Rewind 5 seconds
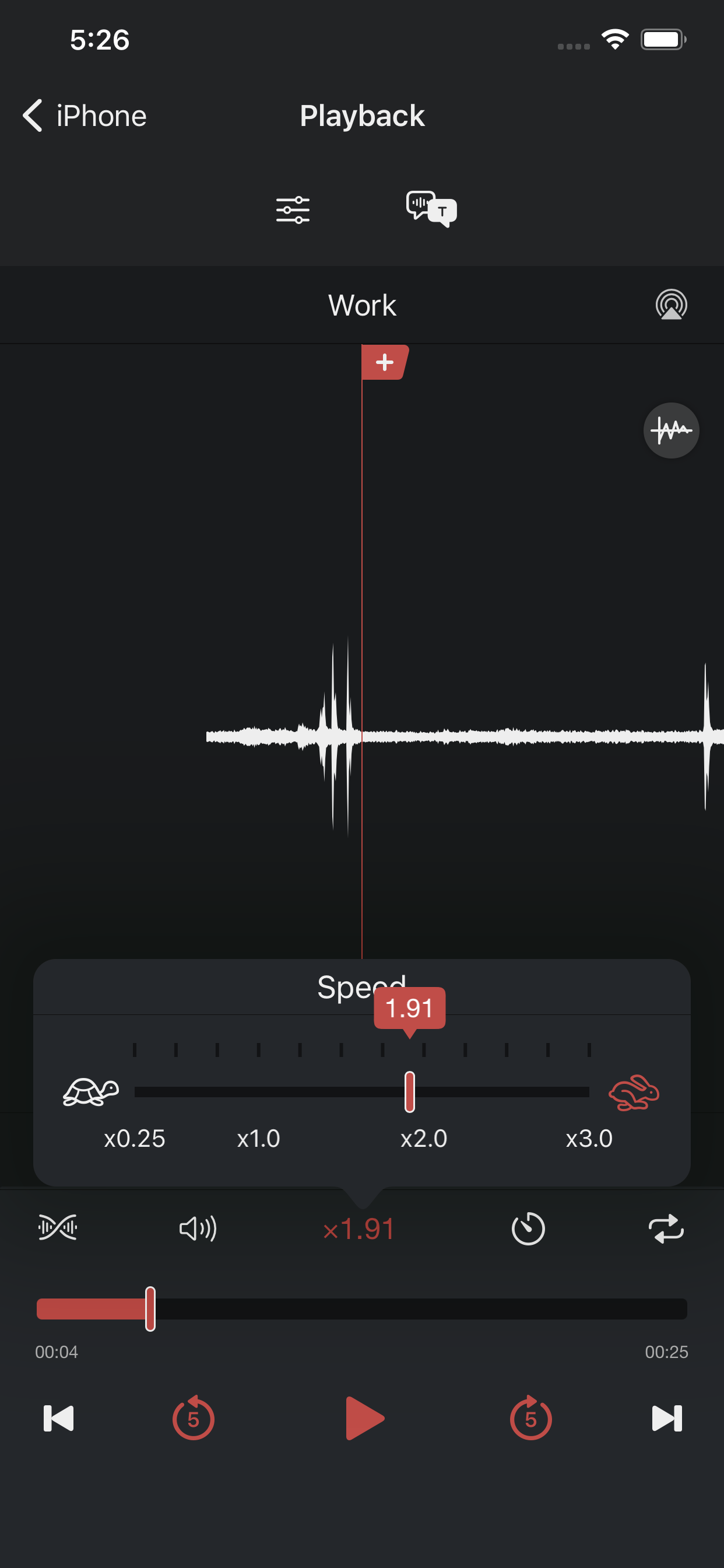 click(194, 1418)
